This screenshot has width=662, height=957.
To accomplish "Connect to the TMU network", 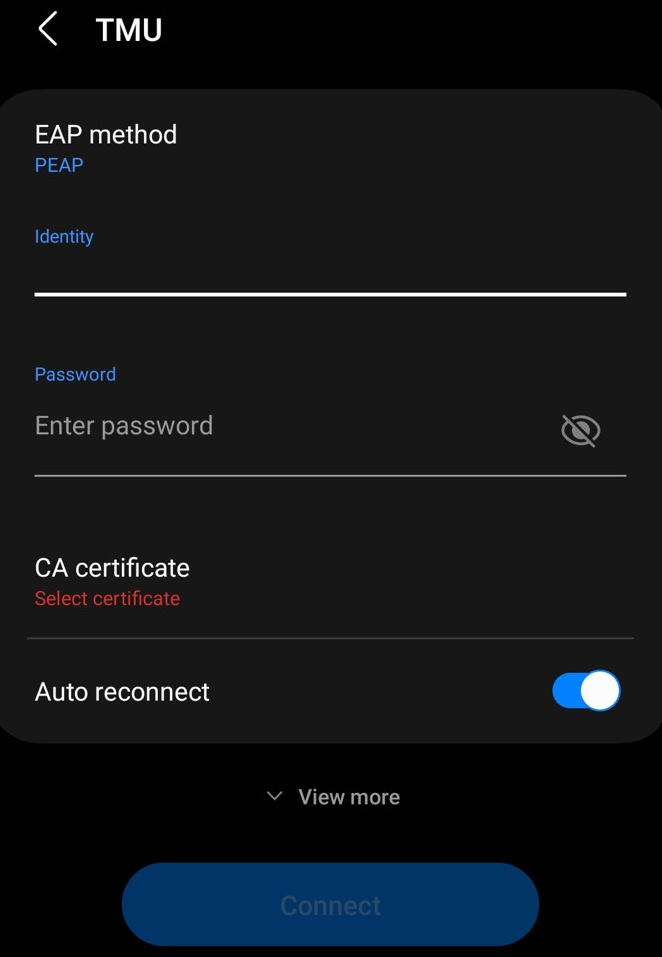I will click(330, 905).
